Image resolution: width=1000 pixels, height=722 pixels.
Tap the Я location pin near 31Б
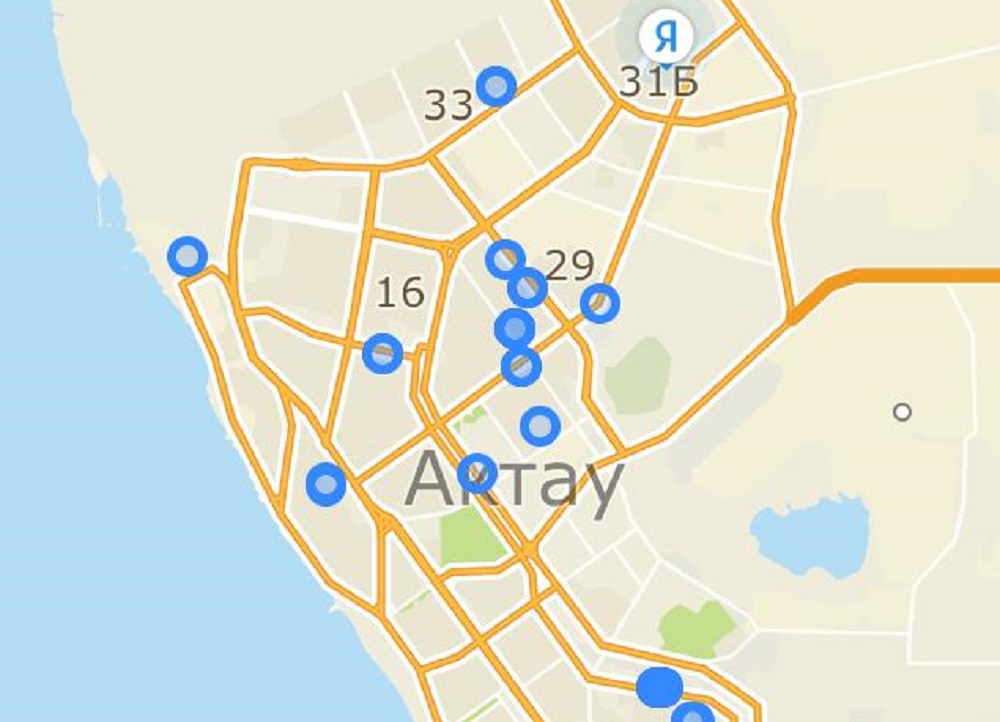pyautogui.click(x=666, y=38)
